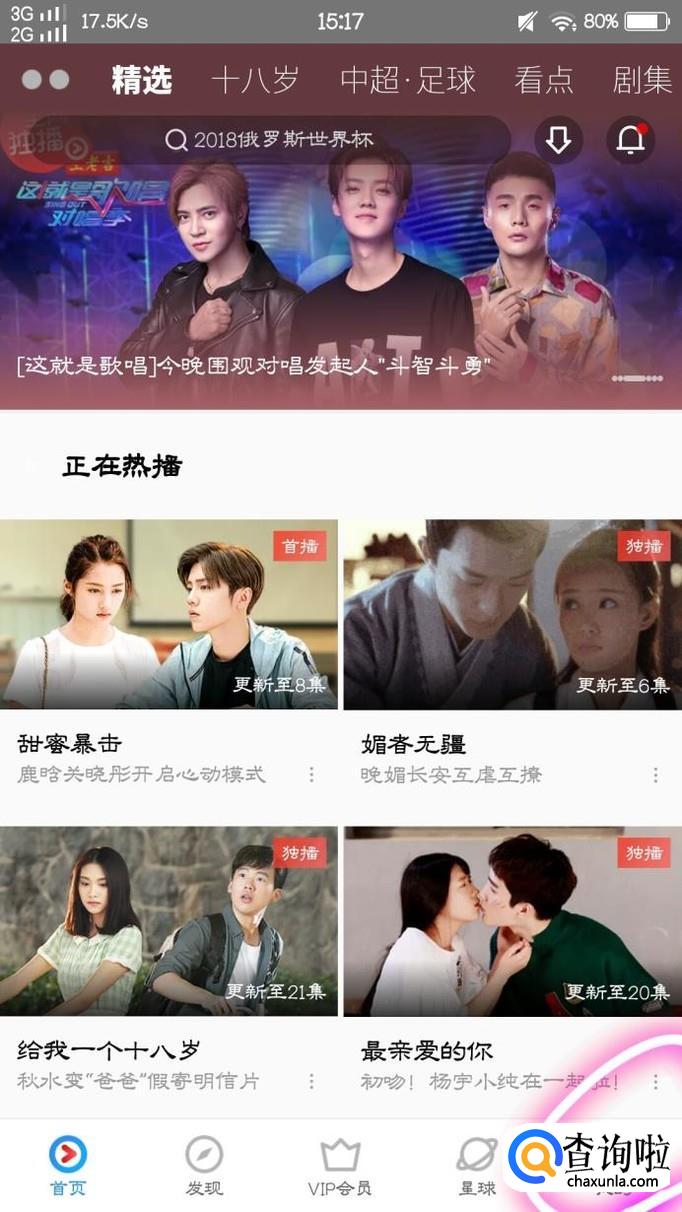Open the VIP会员 tab
The image size is (682, 1212).
pos(340,1166)
